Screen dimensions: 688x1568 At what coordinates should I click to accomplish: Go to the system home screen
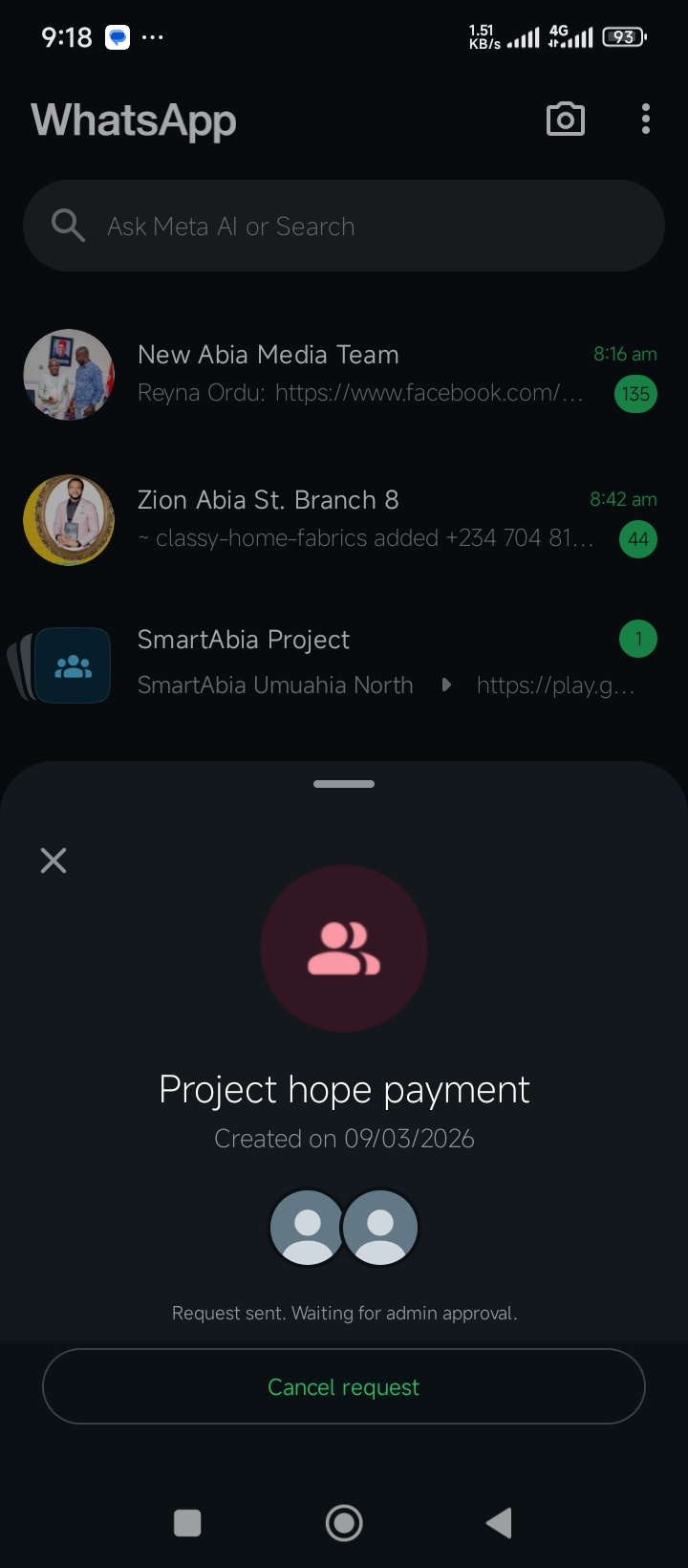[x=344, y=1522]
